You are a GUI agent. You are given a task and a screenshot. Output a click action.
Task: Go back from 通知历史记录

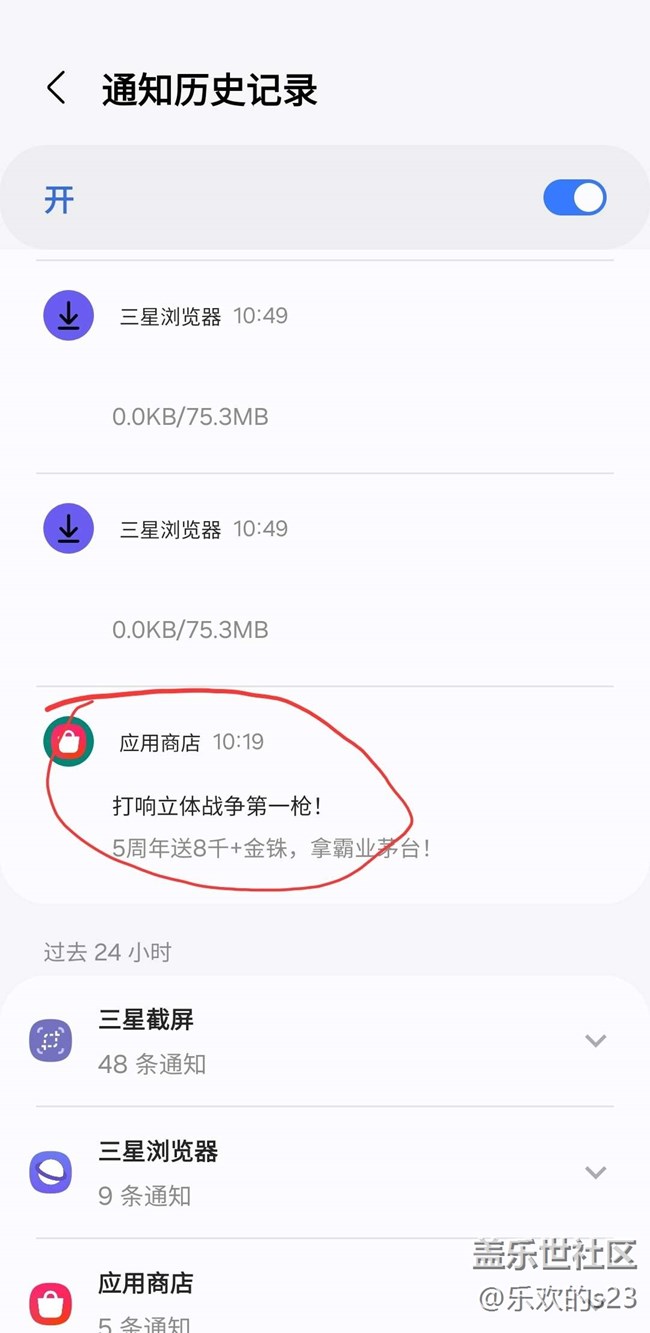57,89
